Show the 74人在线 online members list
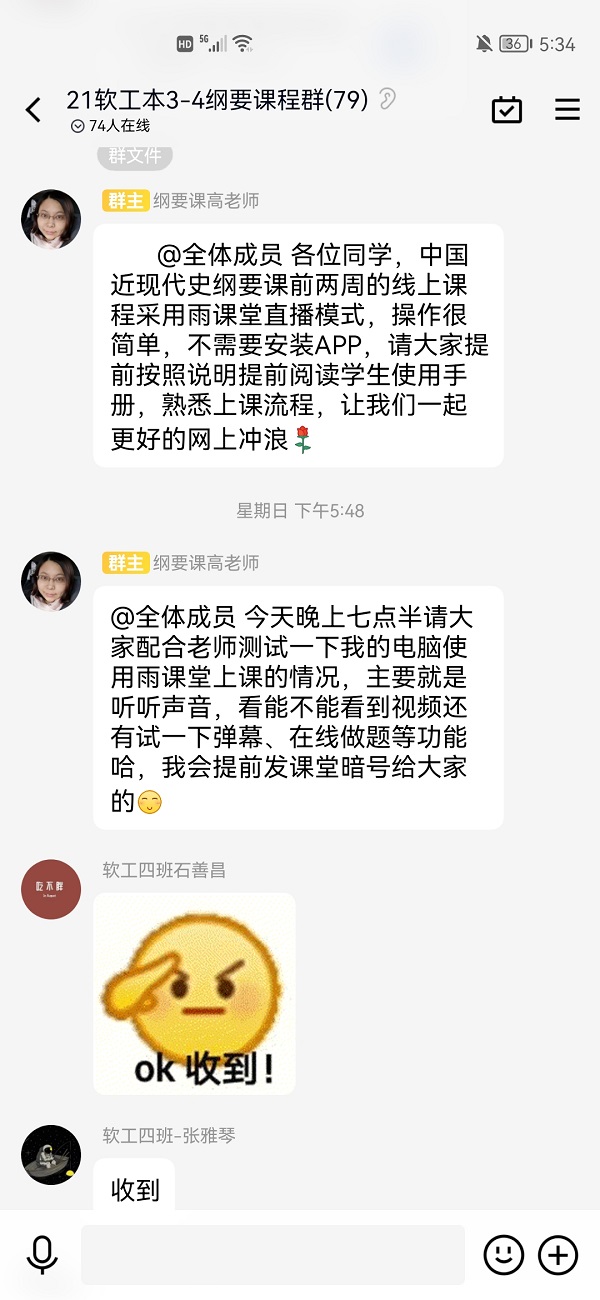The width and height of the screenshot is (600, 1300). [x=111, y=126]
